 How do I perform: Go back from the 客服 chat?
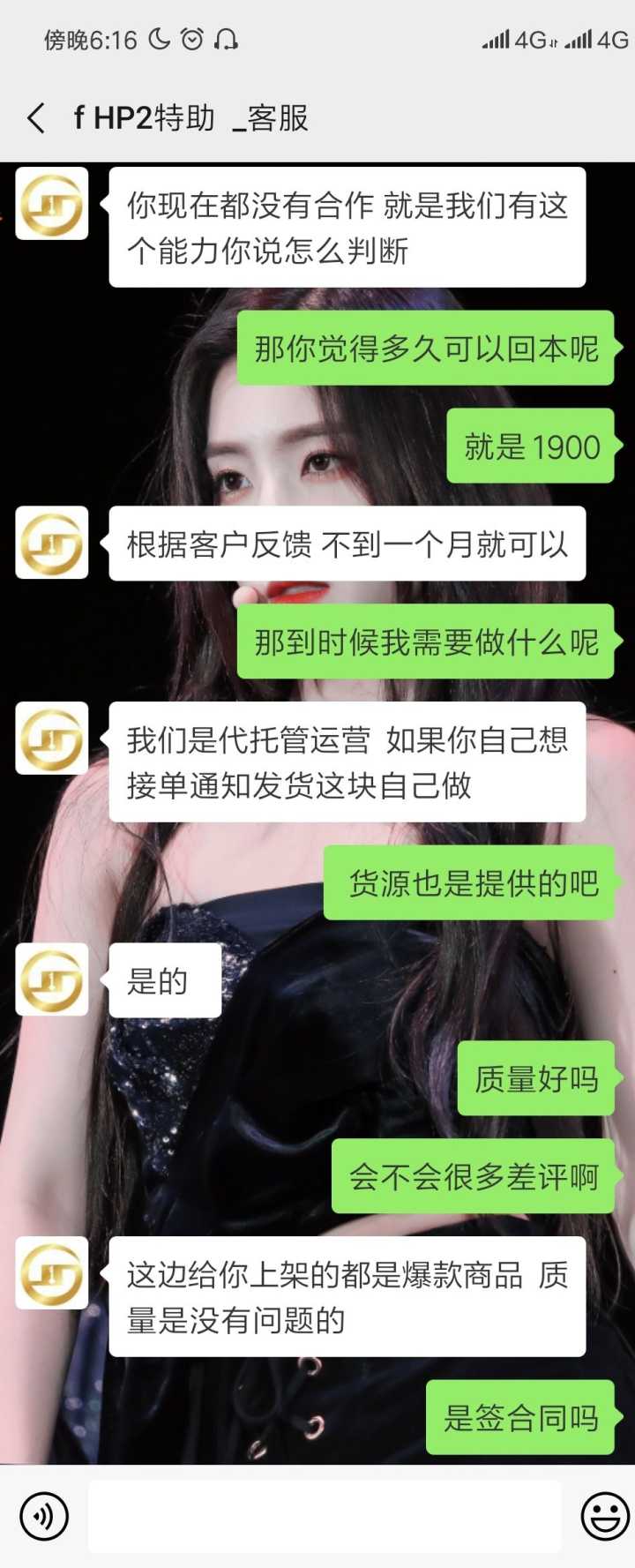coord(36,117)
